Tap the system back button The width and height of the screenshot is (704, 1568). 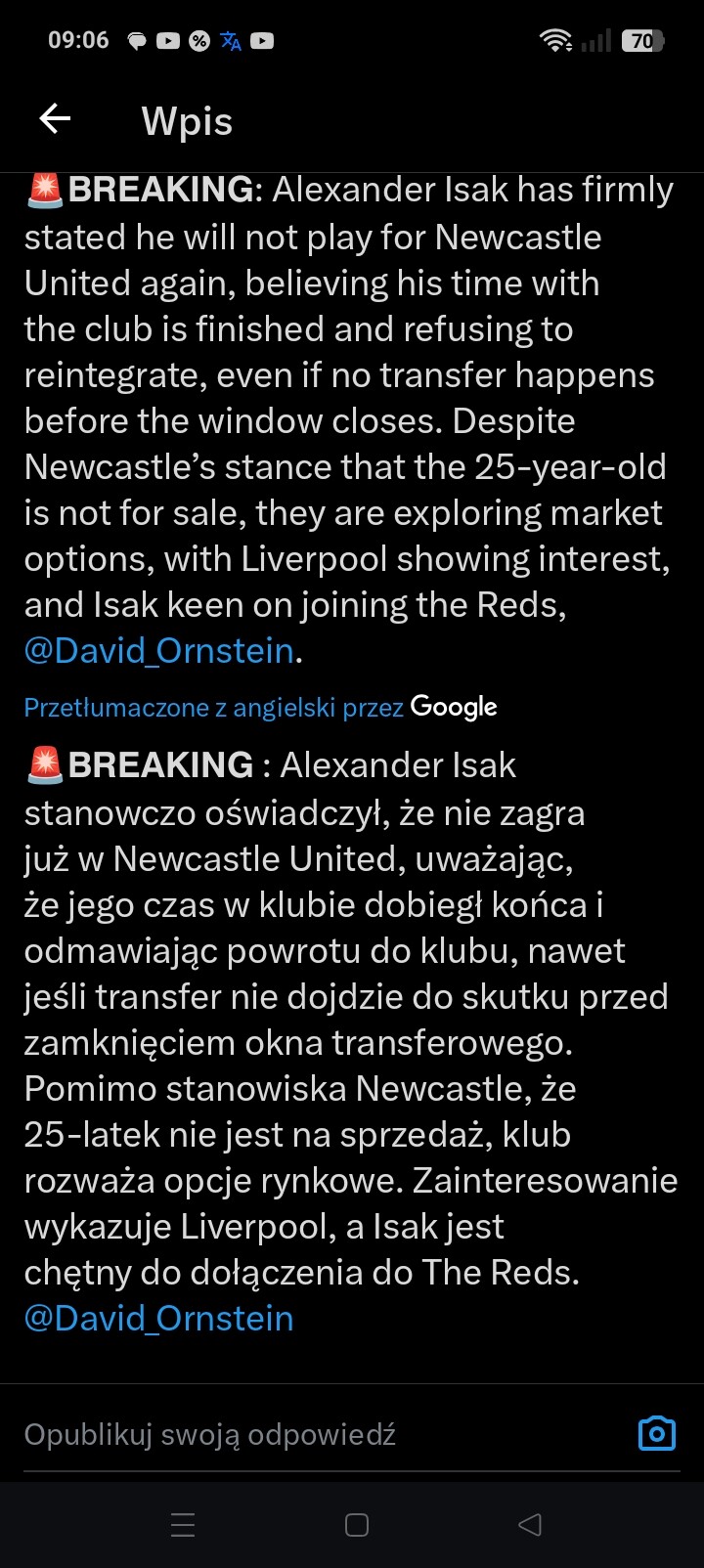[529, 1524]
